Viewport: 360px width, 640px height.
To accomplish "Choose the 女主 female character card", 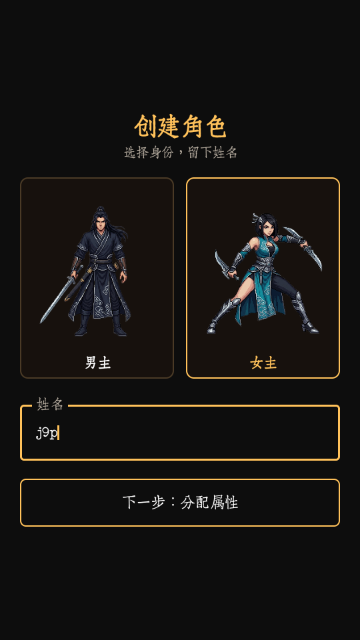I will coord(263,278).
